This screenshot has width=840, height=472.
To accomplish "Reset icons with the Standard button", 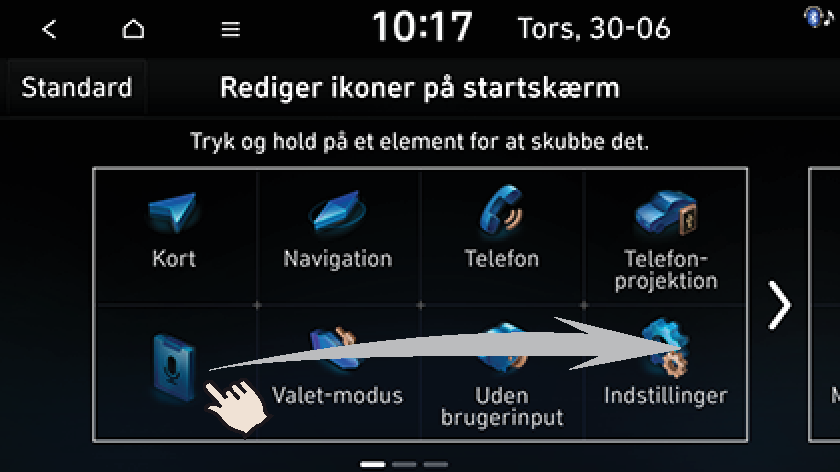I will click(x=77, y=87).
